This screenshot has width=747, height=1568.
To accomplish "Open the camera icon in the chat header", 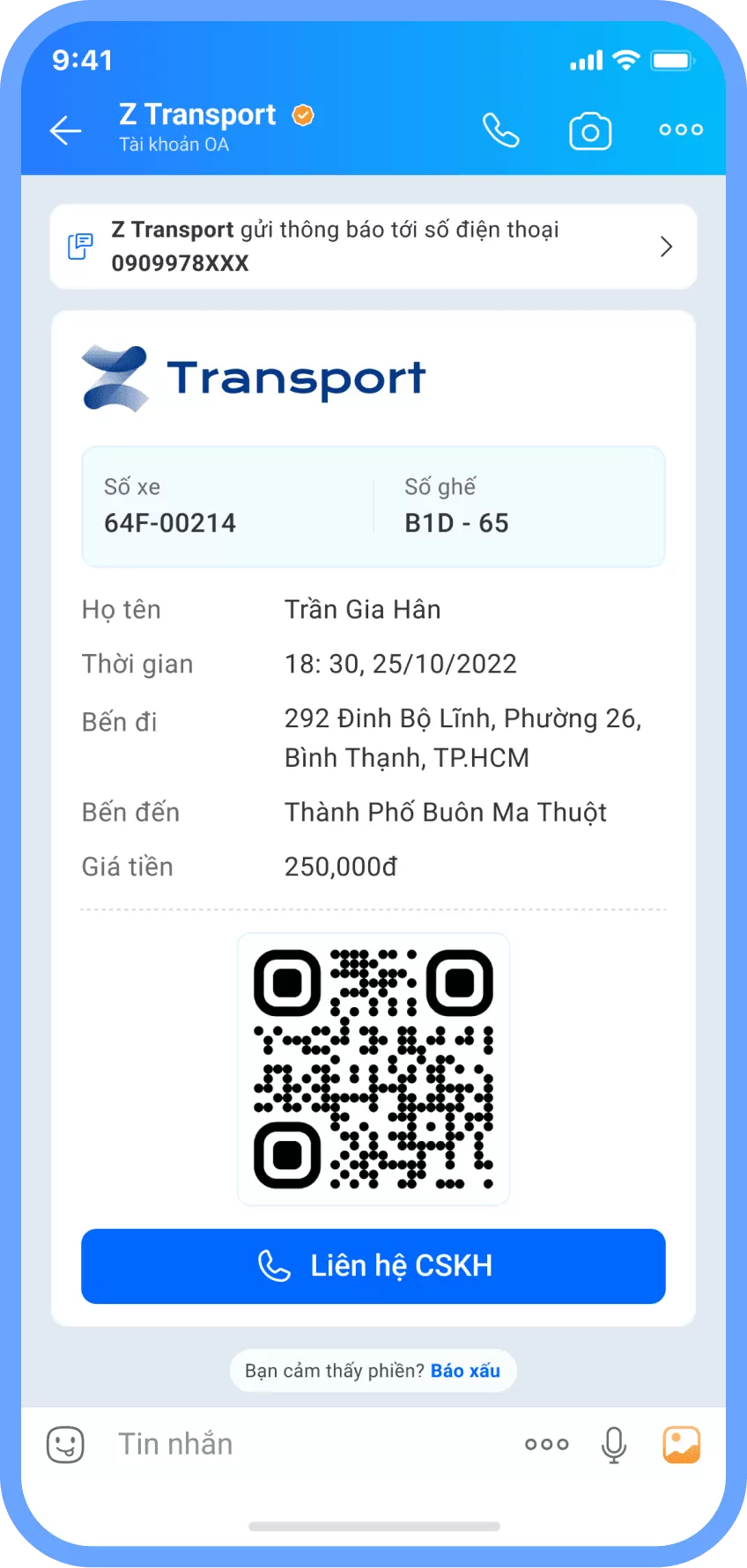I will (590, 129).
